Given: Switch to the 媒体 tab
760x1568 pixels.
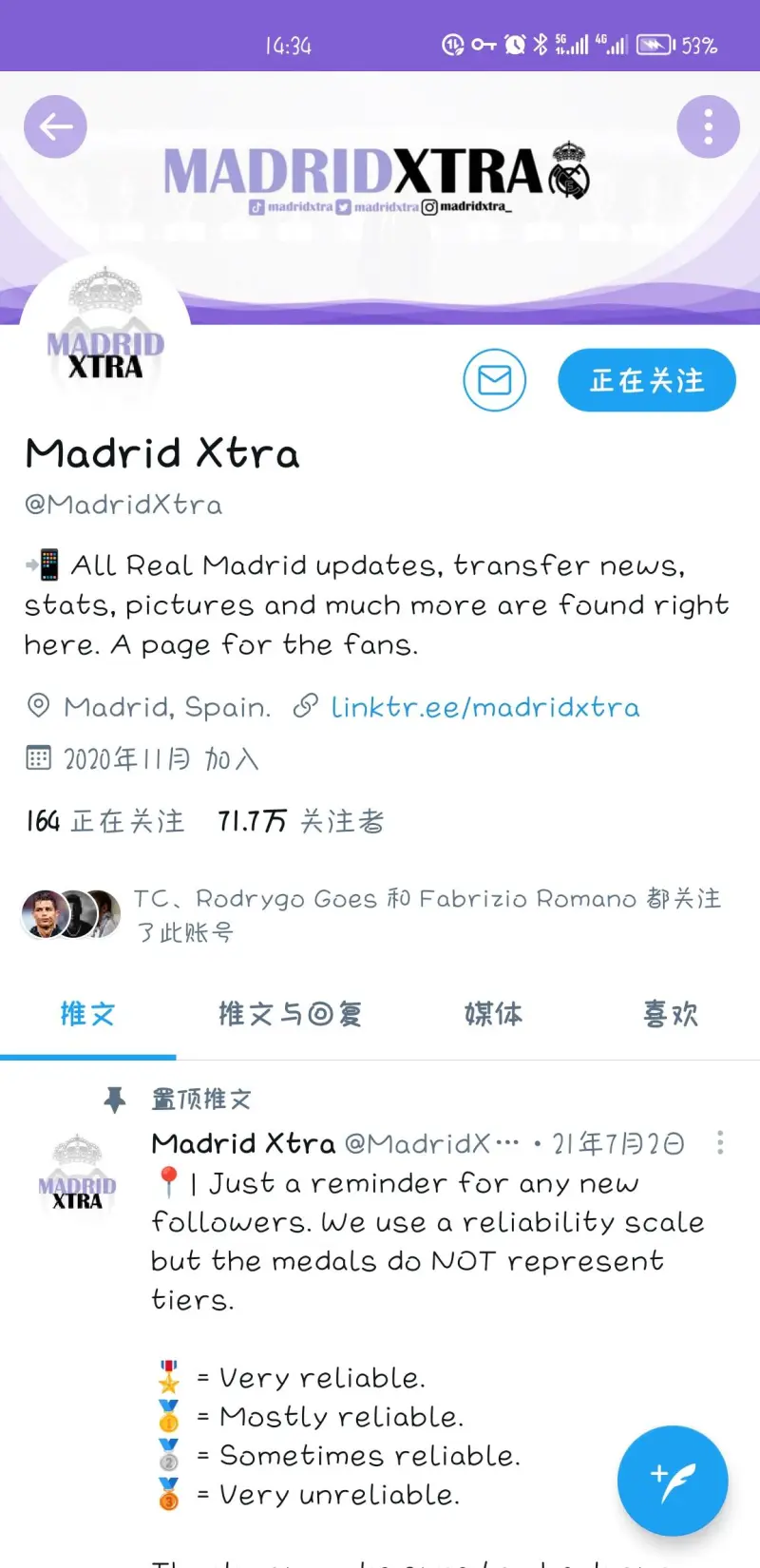Looking at the screenshot, I should click(x=493, y=1014).
